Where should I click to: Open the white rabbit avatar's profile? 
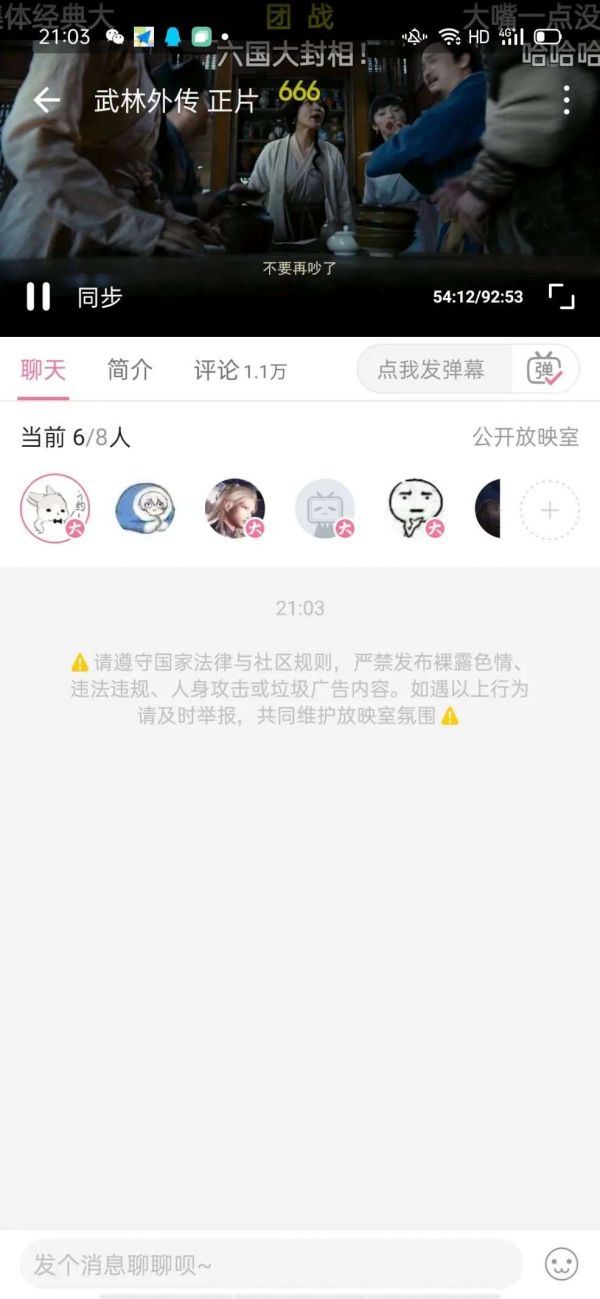[x=55, y=508]
